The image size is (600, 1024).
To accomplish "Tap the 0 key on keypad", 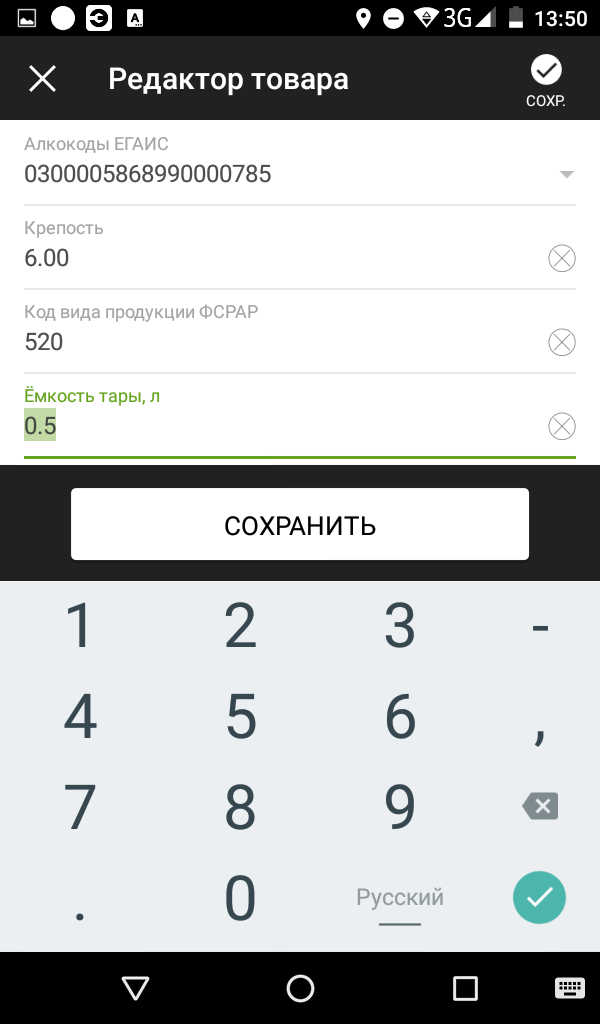I will coord(240,899).
